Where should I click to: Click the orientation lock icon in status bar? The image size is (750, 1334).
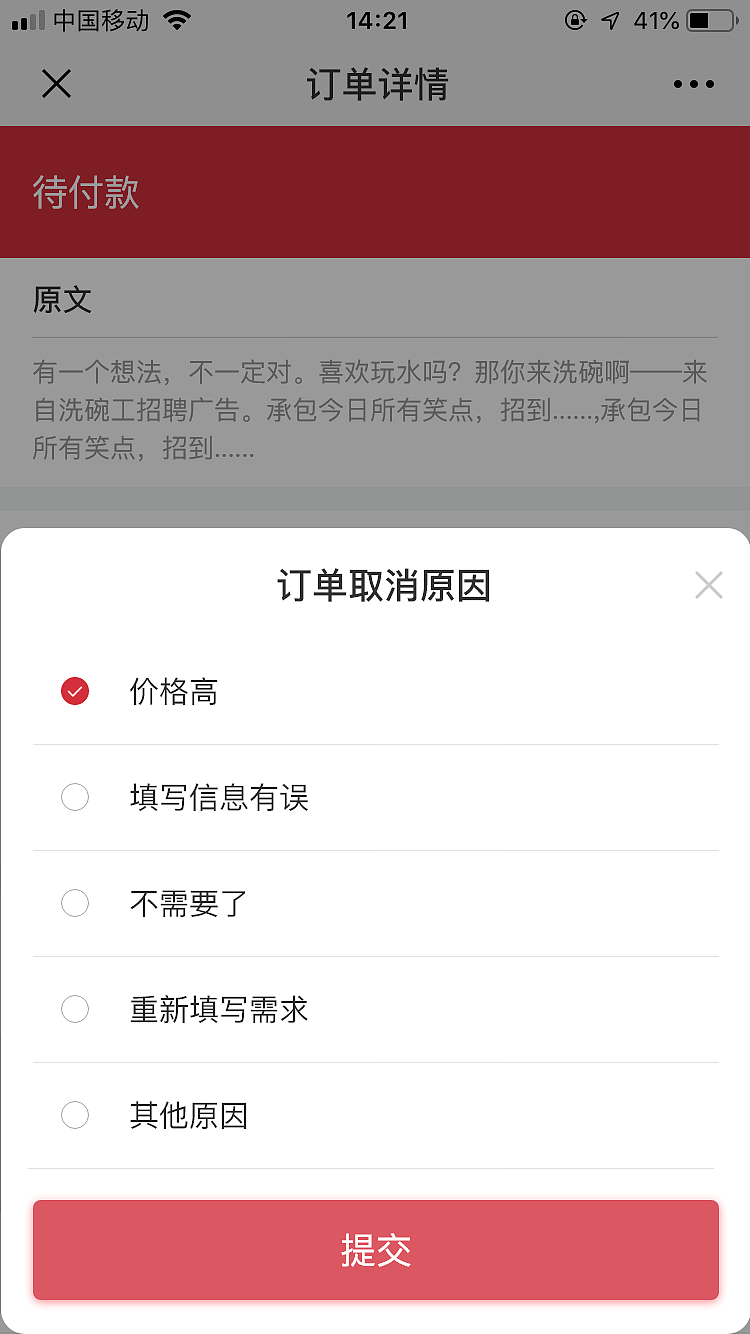point(575,19)
